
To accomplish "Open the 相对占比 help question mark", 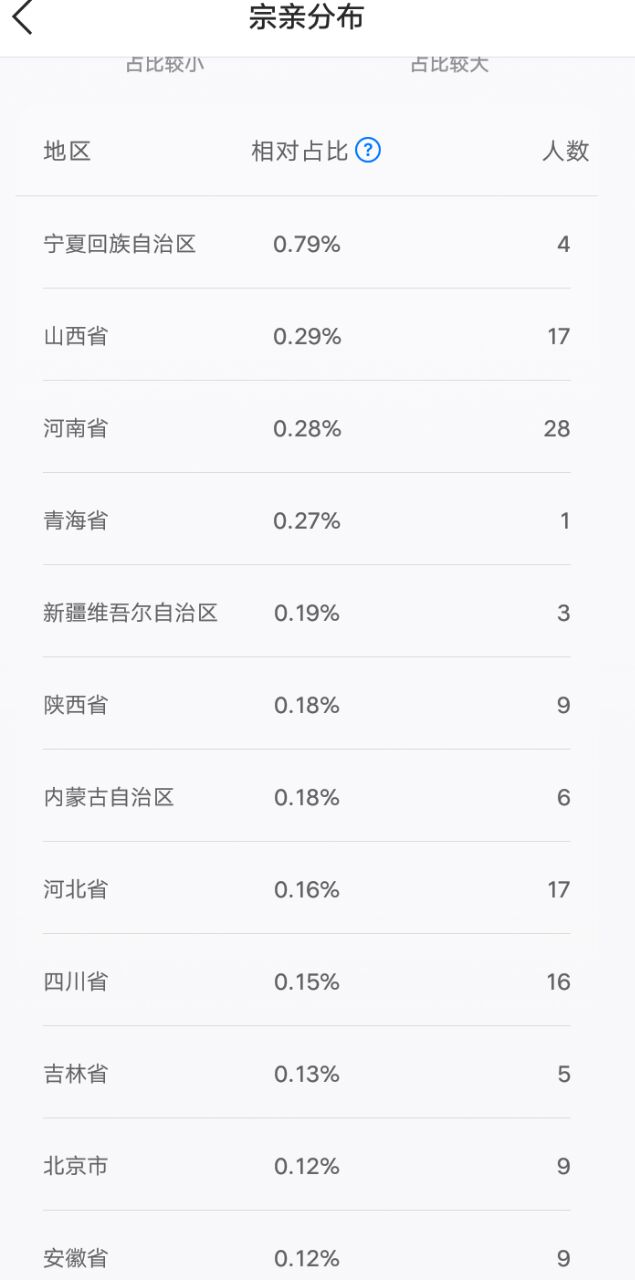I will (x=368, y=151).
